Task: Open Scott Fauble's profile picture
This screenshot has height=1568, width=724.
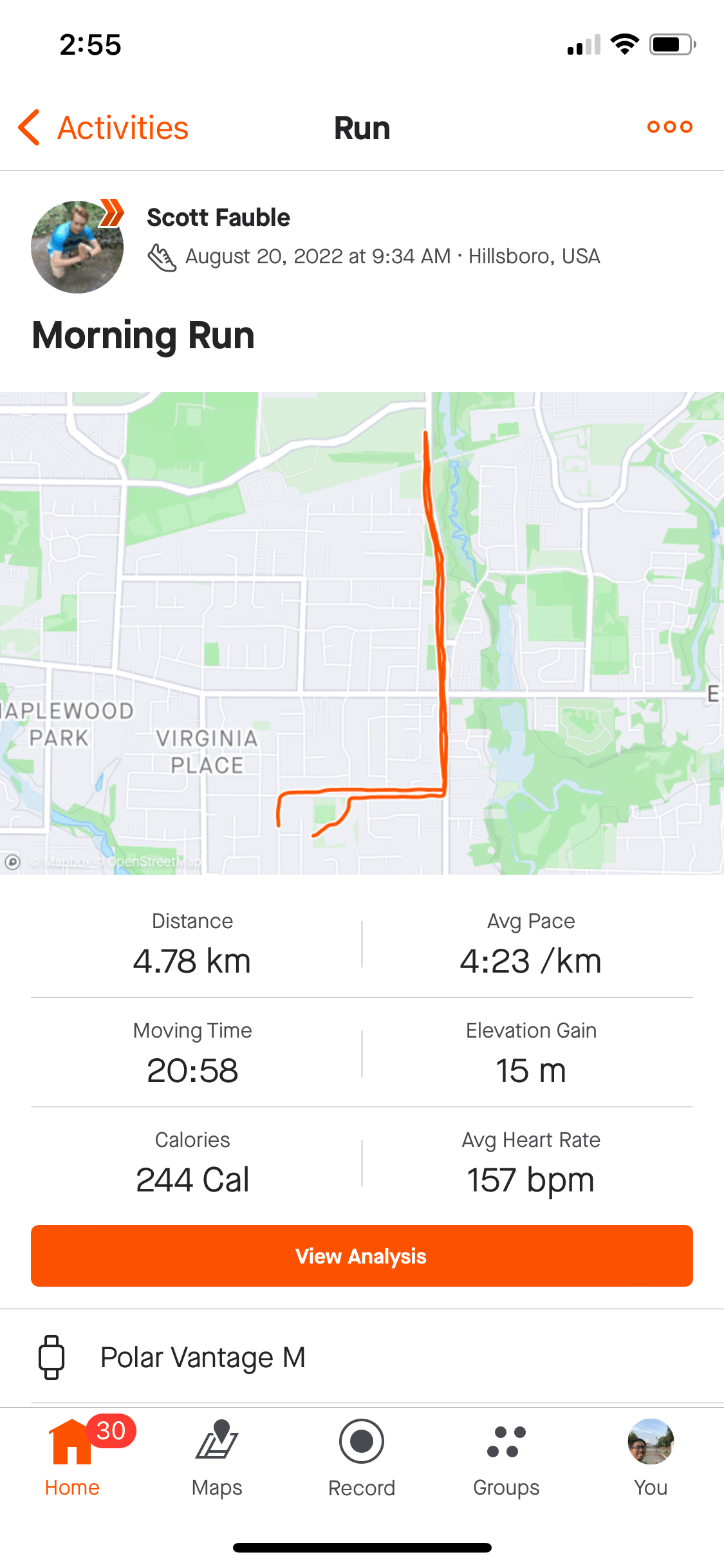Action: coord(77,247)
